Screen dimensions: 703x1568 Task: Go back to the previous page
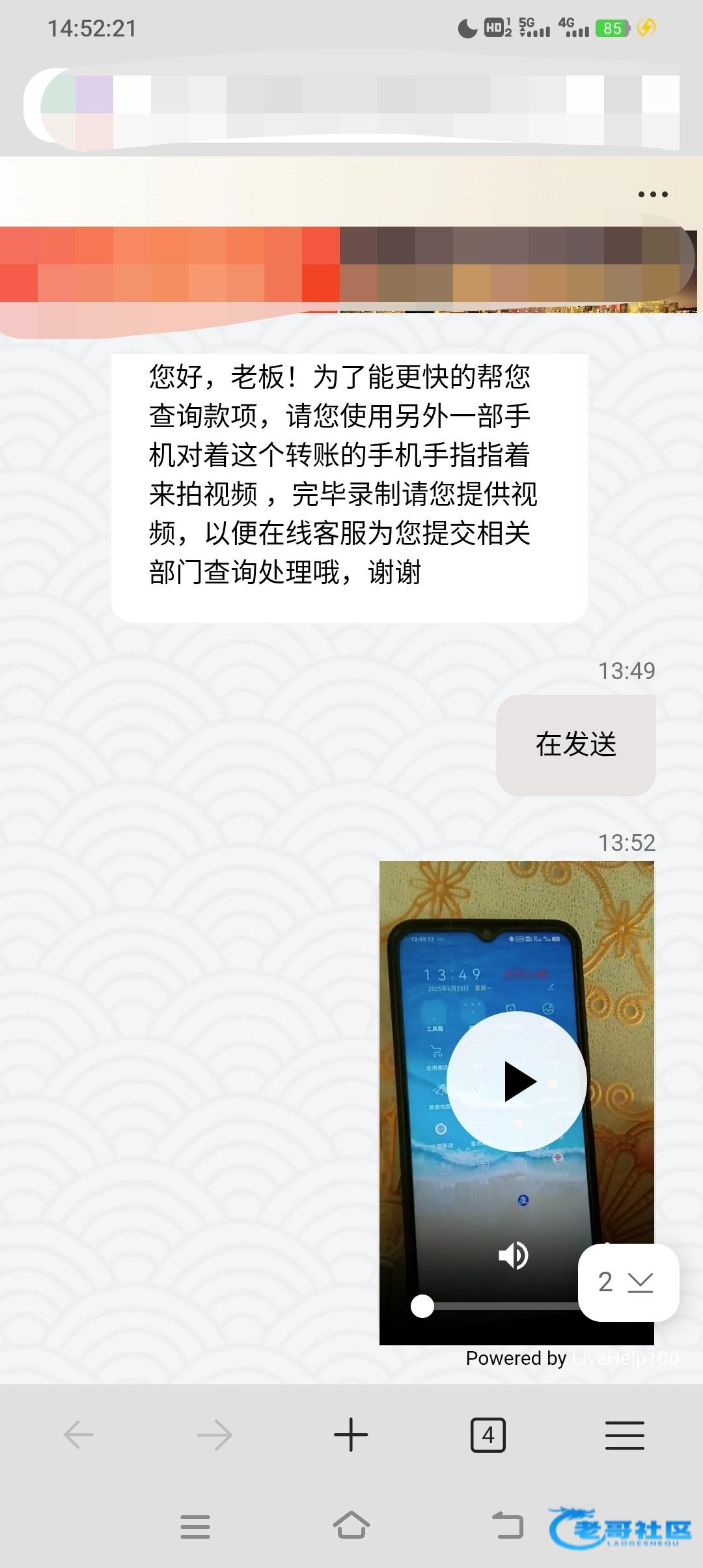click(x=79, y=1435)
